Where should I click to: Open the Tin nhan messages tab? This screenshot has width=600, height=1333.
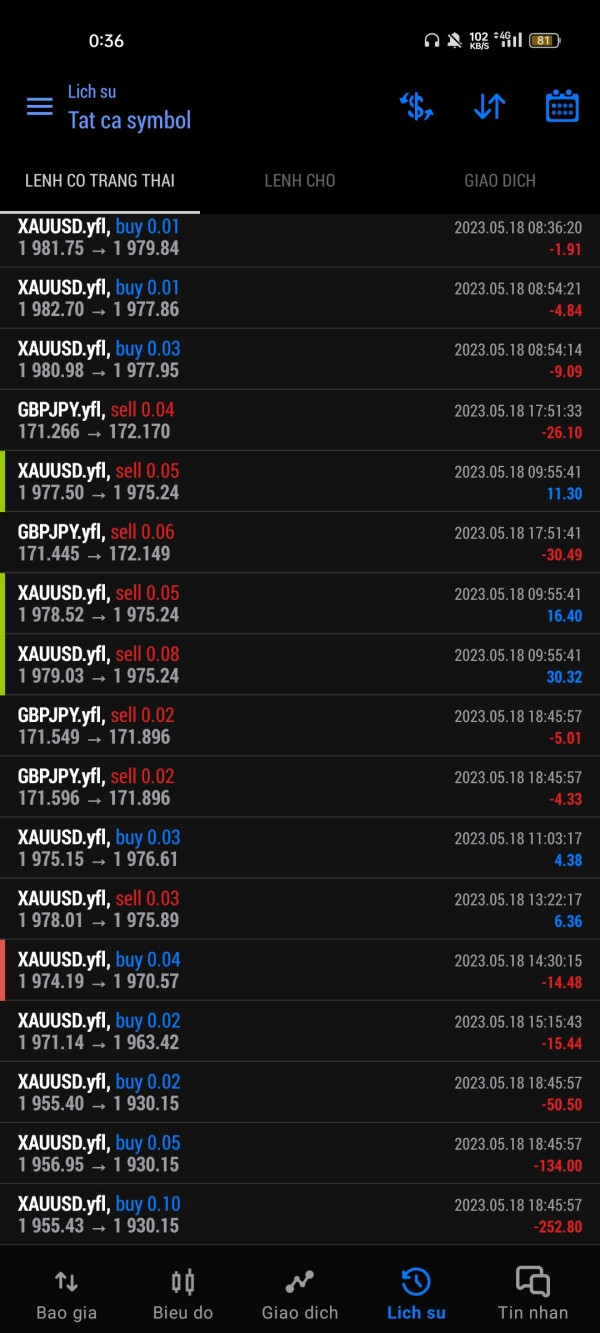click(x=533, y=1294)
